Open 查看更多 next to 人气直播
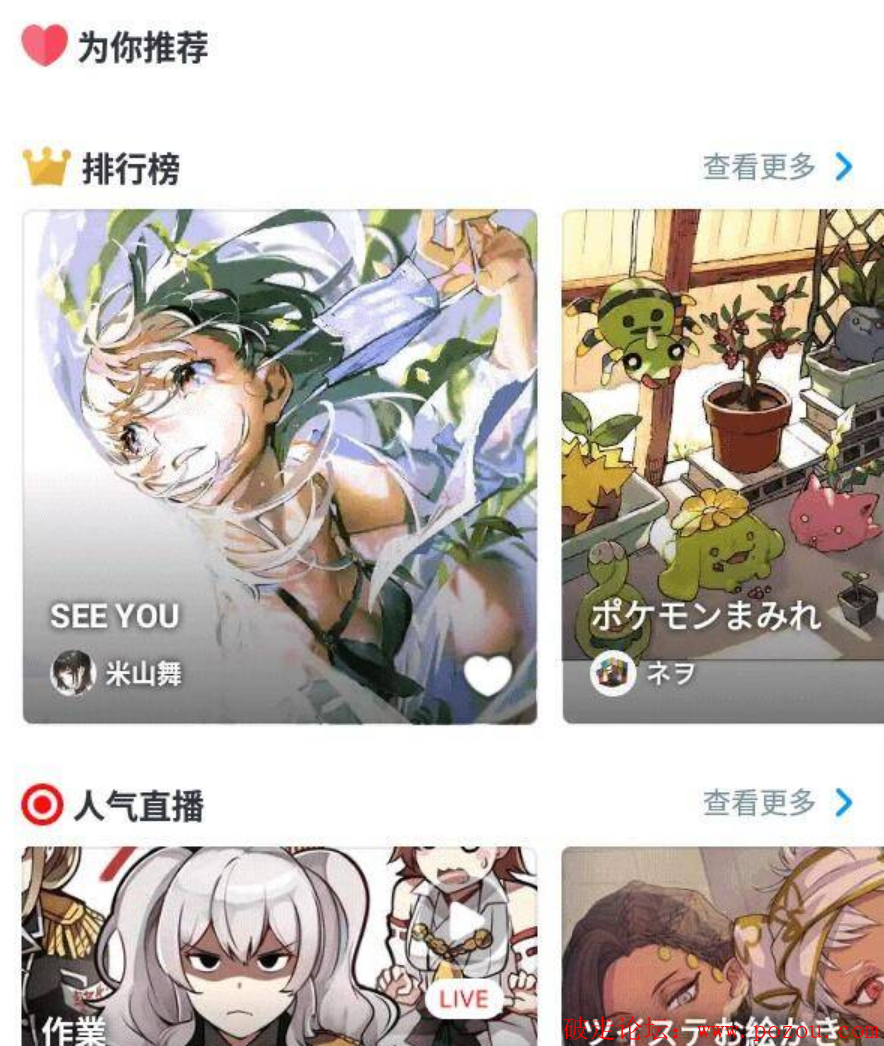Viewport: 884px width, 1046px height. click(777, 802)
